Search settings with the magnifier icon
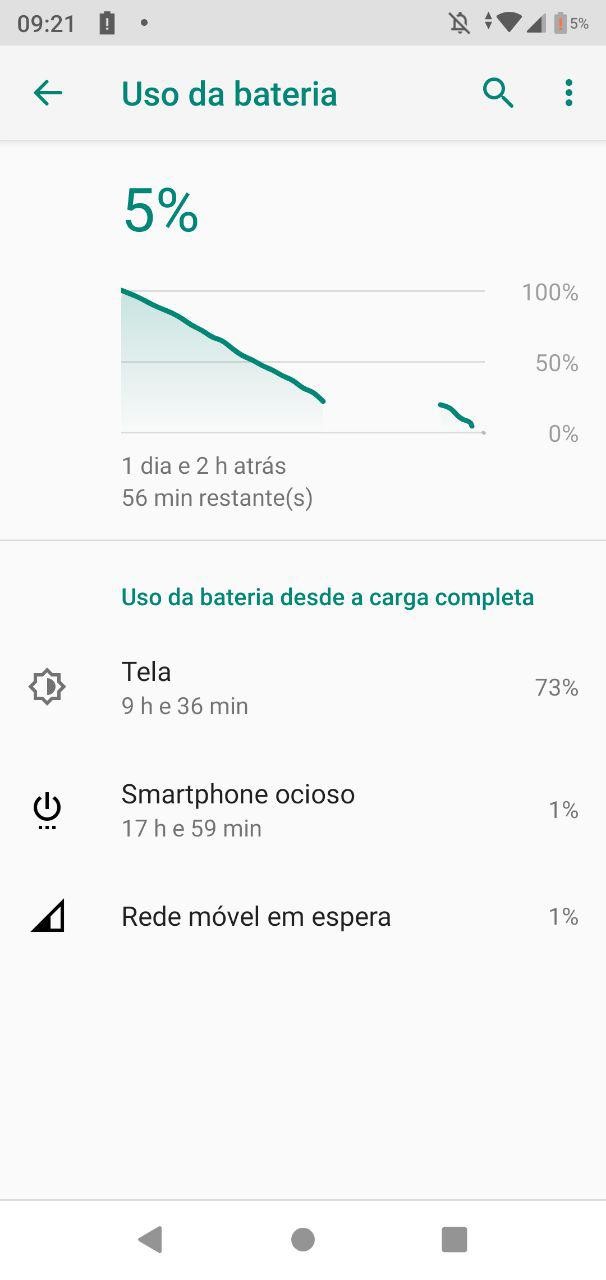This screenshot has width=606, height=1280. pos(498,93)
